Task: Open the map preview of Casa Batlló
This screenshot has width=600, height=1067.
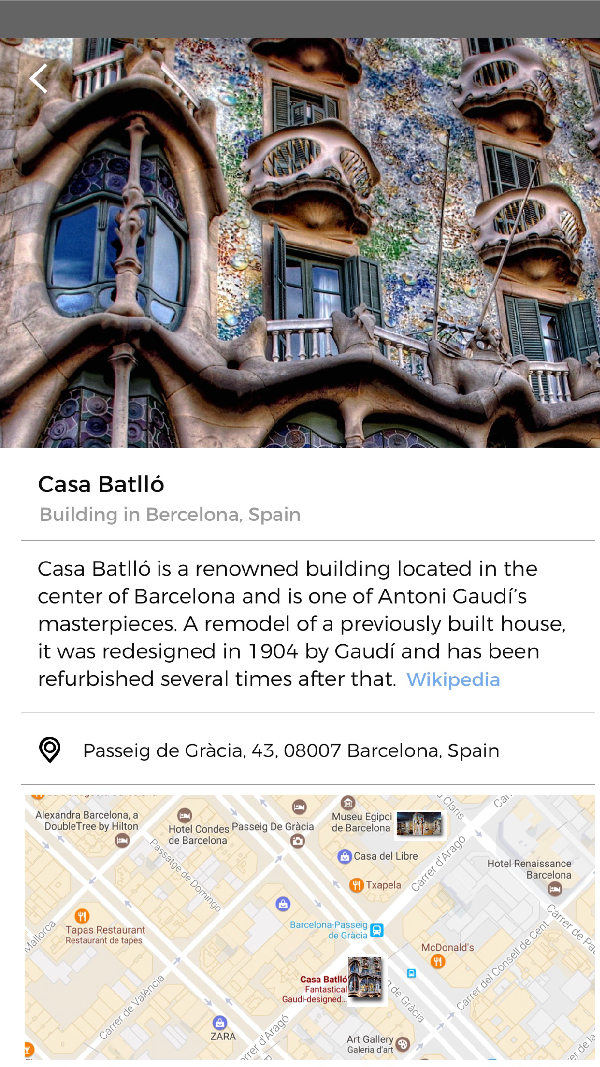Action: pyautogui.click(x=310, y=927)
